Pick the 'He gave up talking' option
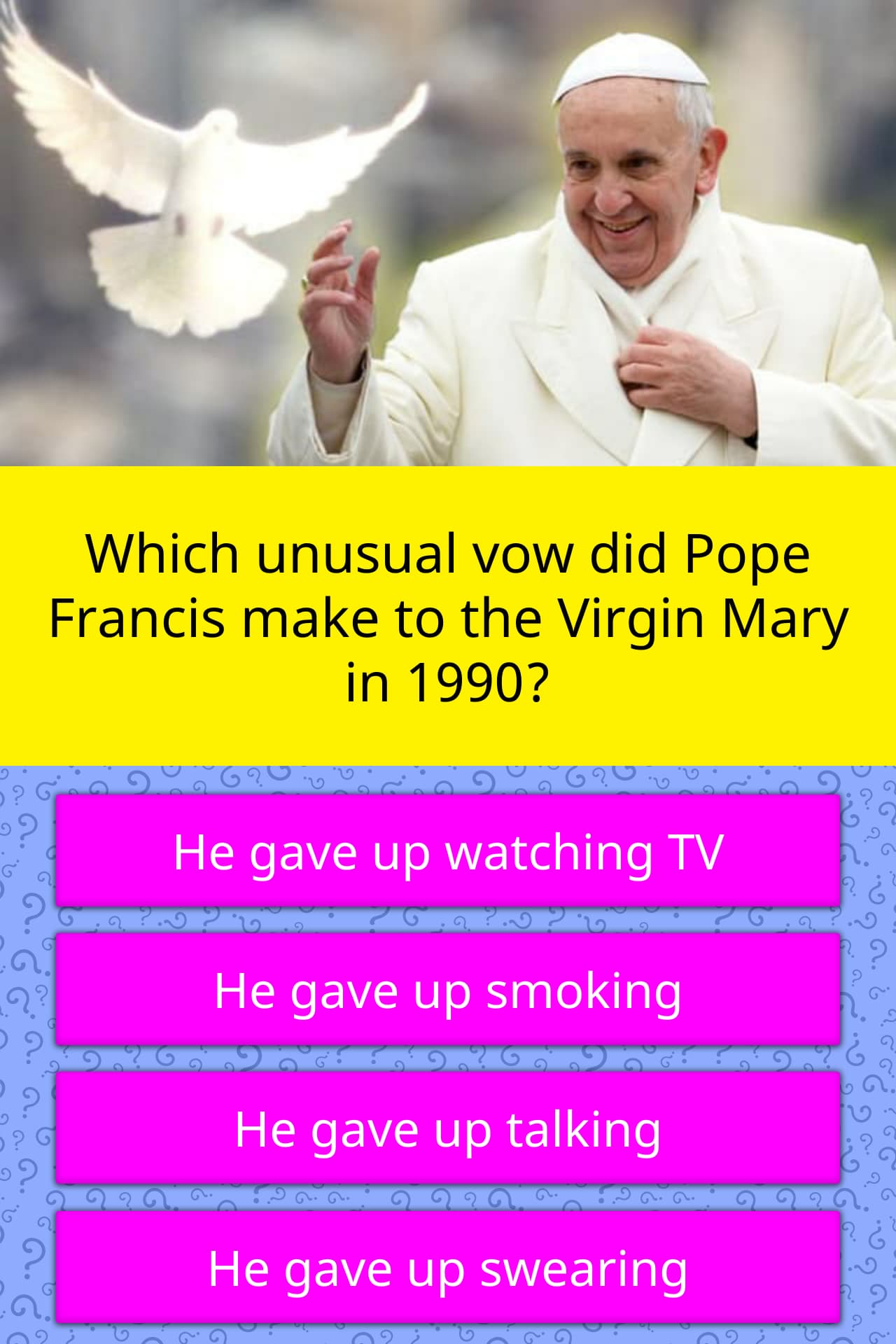The image size is (896, 1344). click(x=448, y=1128)
